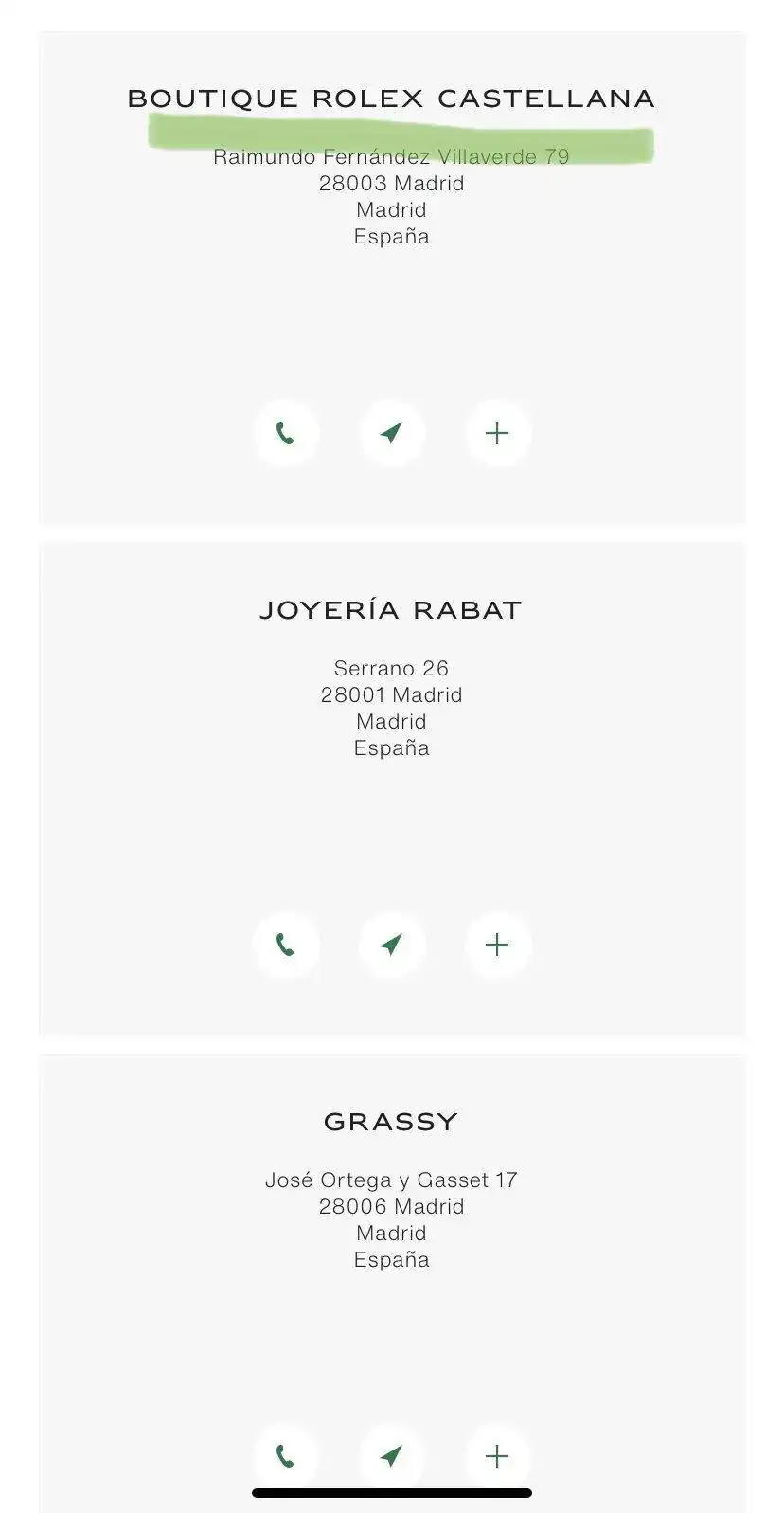Call Boutique Rolex Castellana

pyautogui.click(x=285, y=434)
